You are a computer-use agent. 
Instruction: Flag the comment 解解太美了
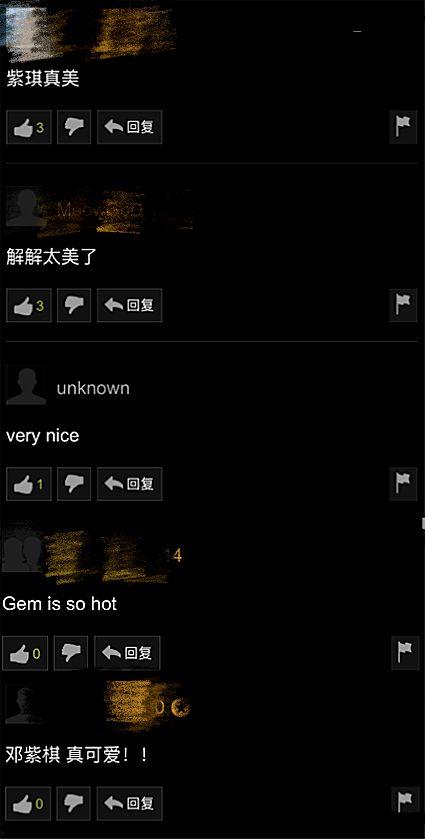pos(403,306)
